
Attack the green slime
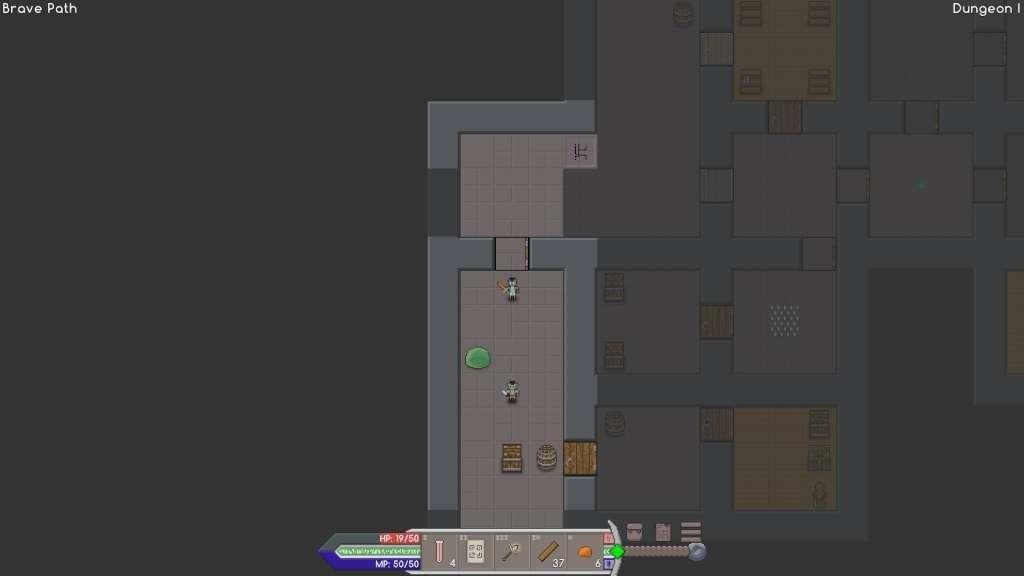tap(478, 357)
